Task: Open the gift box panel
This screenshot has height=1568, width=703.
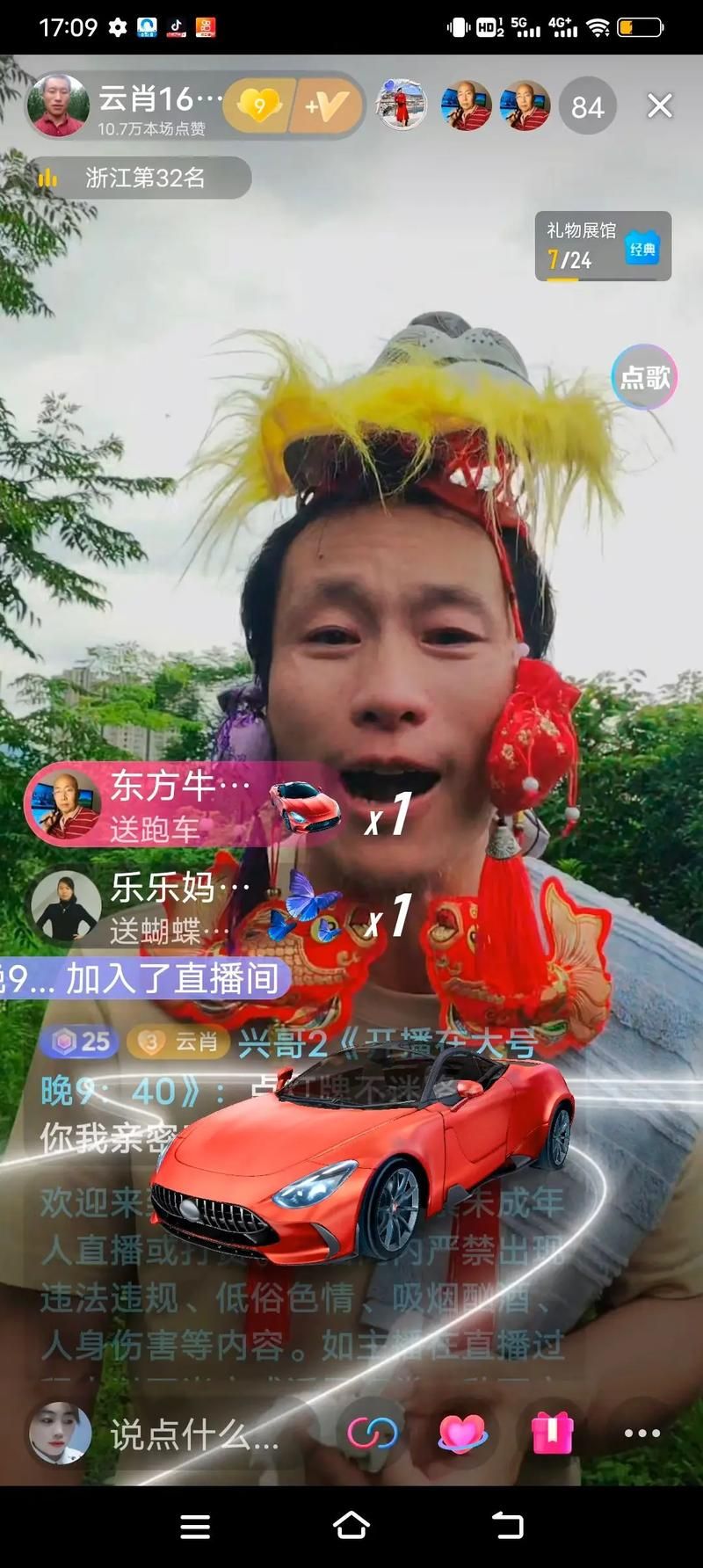Action: 553,1434
